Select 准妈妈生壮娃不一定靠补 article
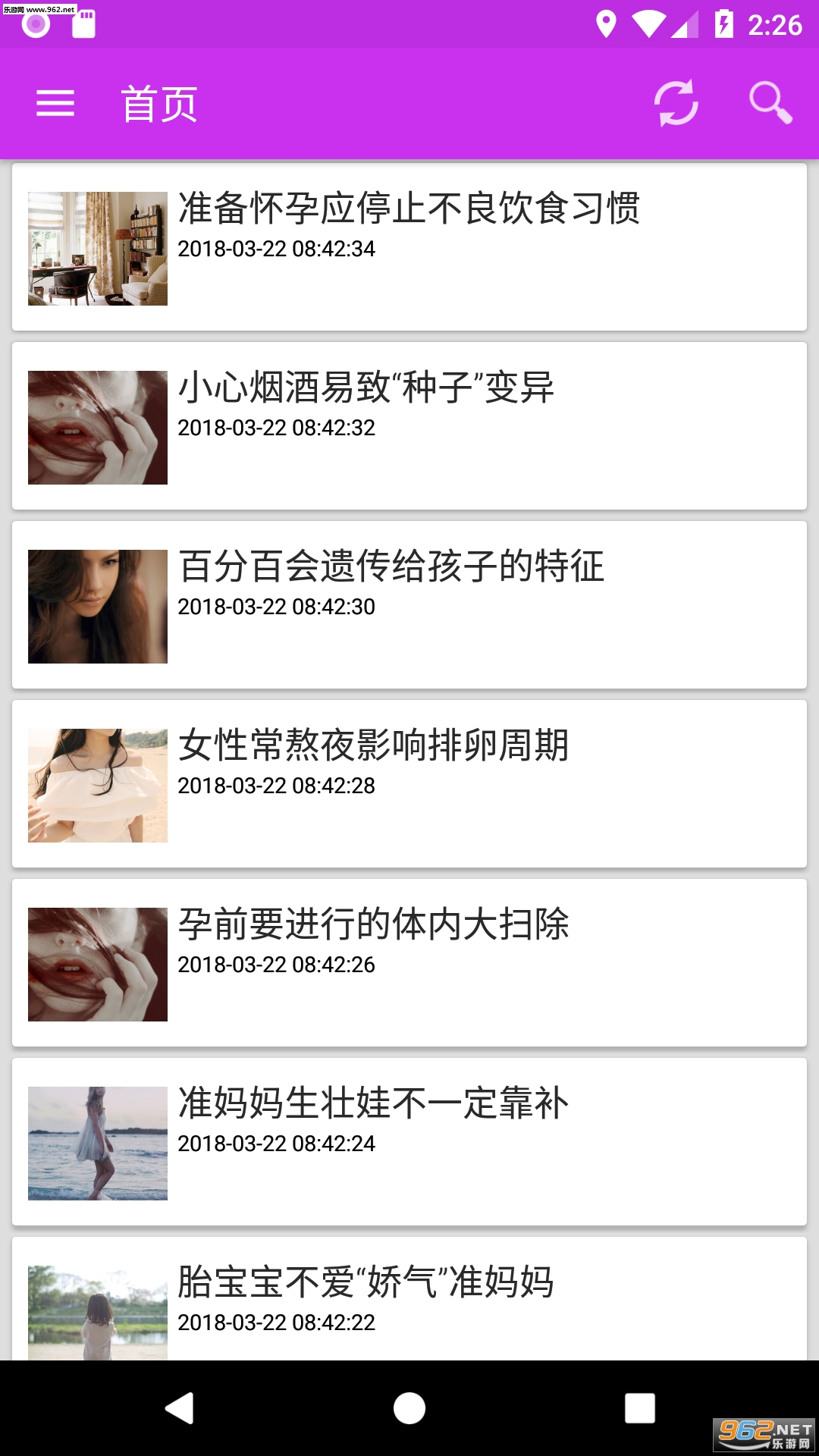 [x=373, y=1103]
